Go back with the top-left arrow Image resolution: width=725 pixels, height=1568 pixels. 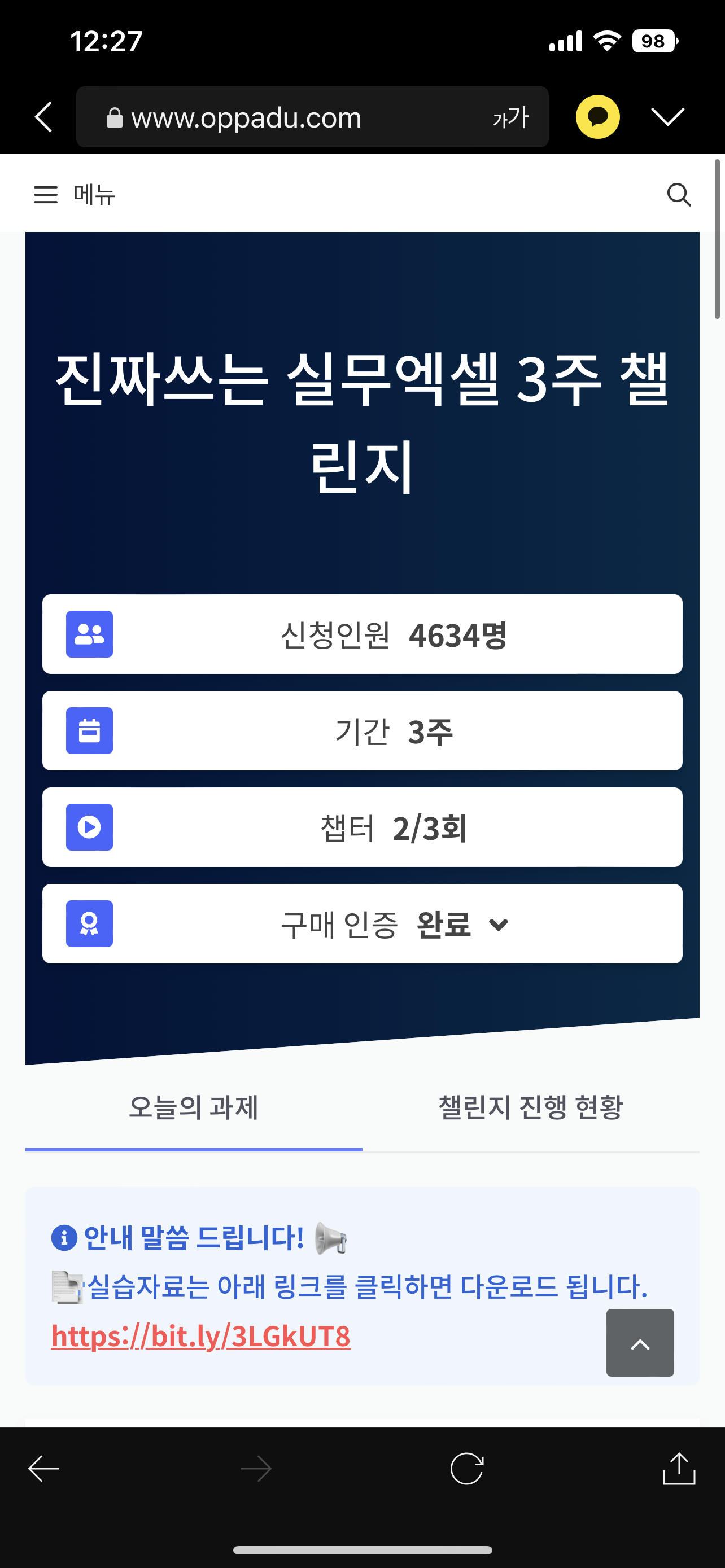pos(44,116)
